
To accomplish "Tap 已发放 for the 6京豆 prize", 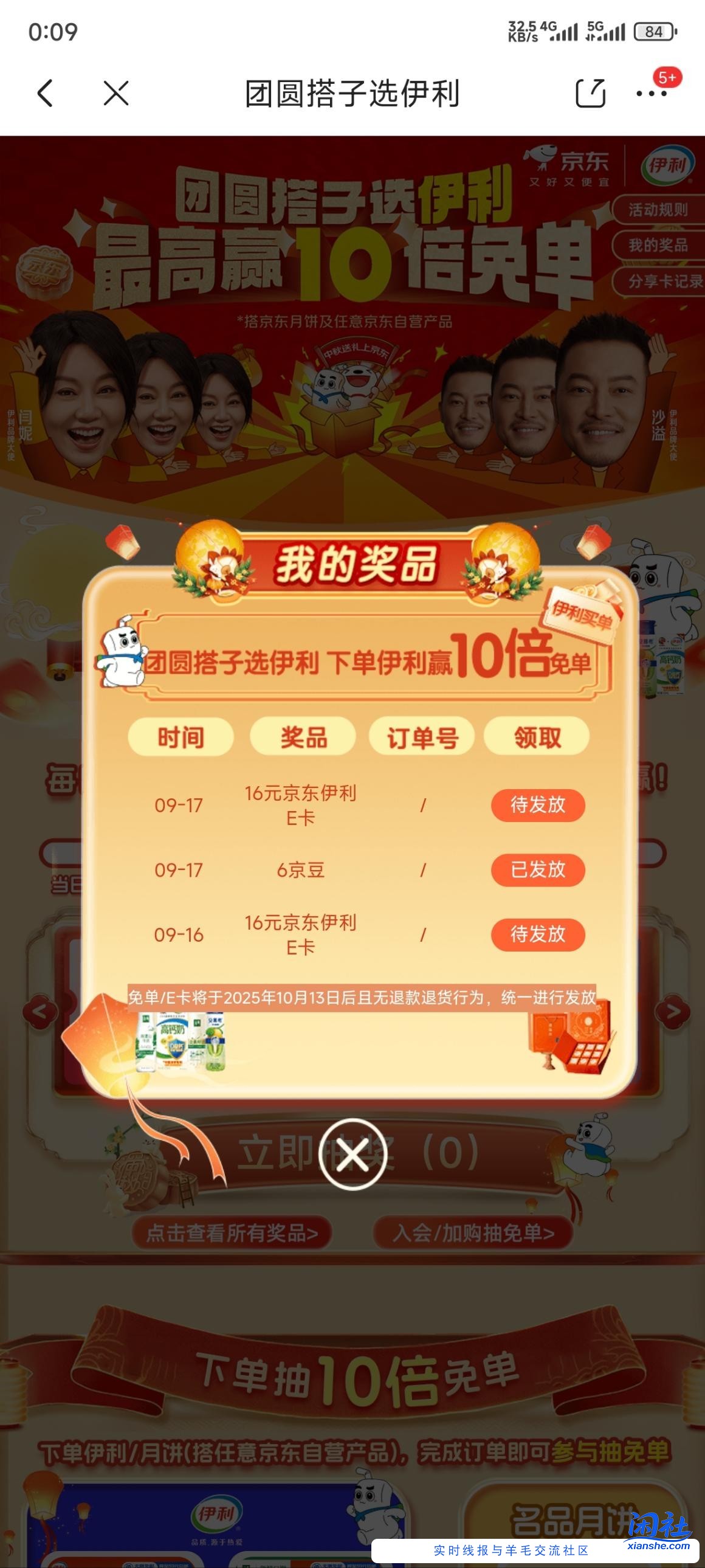I will [x=538, y=869].
